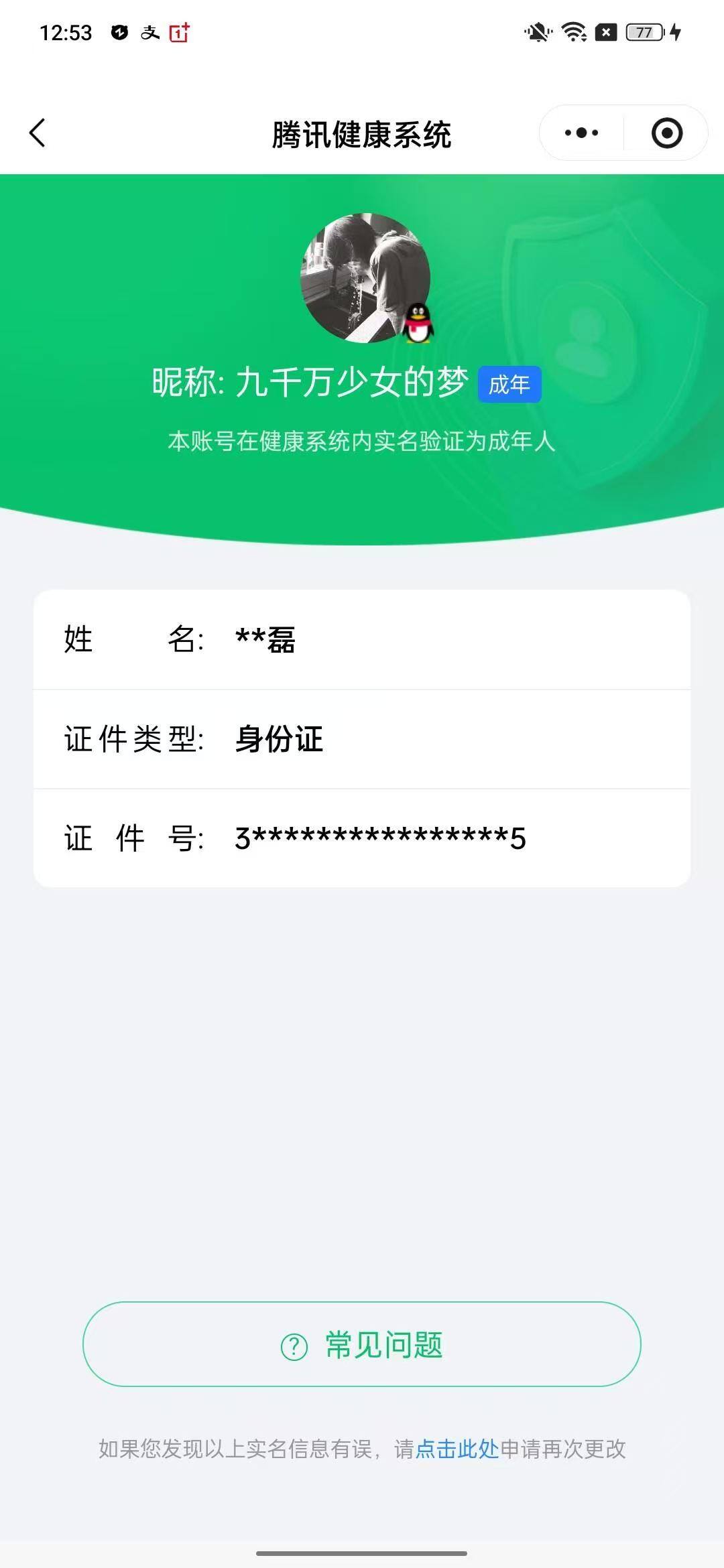Viewport: 724px width, 1568px height.
Task: Click the OnePlus notification icon near the clock
Action: coord(178,31)
